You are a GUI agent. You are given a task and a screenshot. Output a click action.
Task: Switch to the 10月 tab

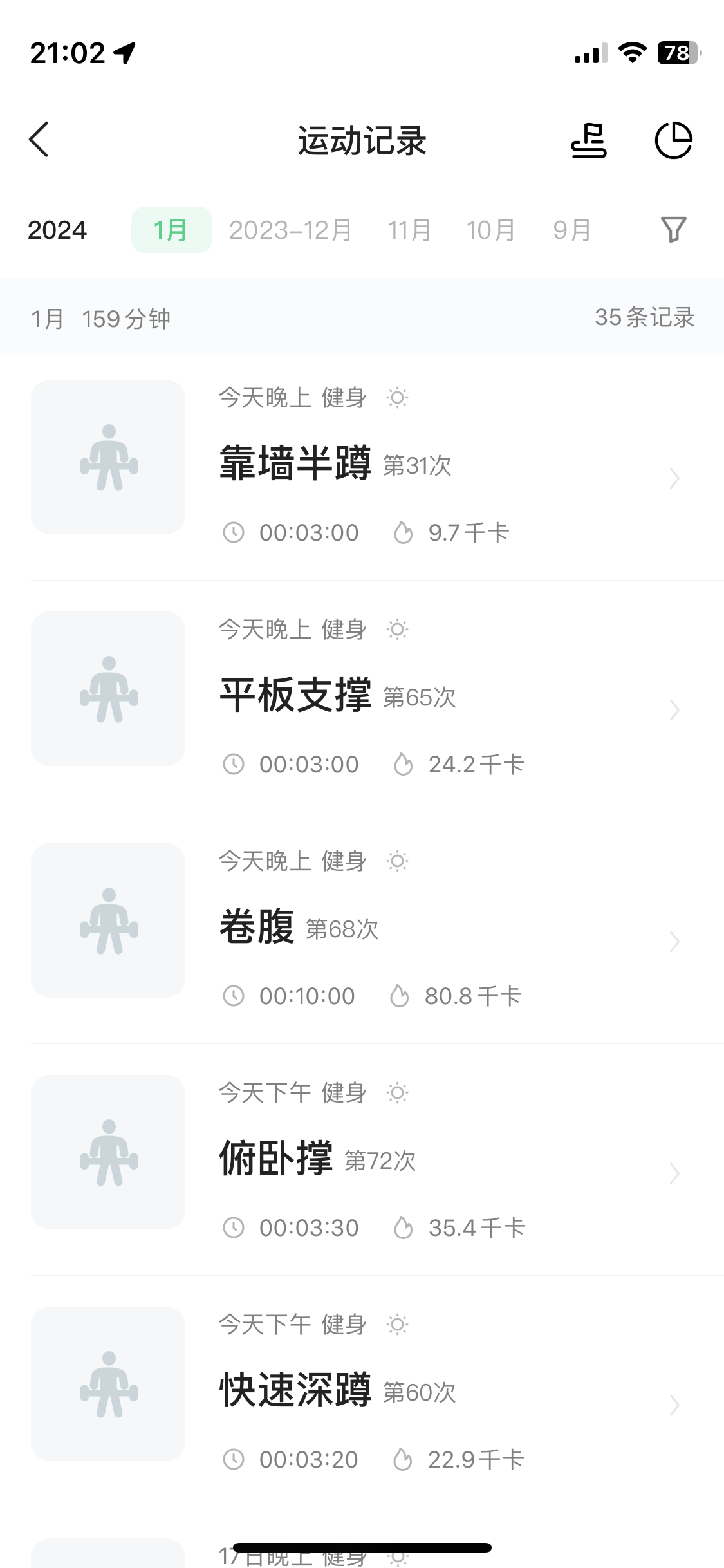[491, 230]
